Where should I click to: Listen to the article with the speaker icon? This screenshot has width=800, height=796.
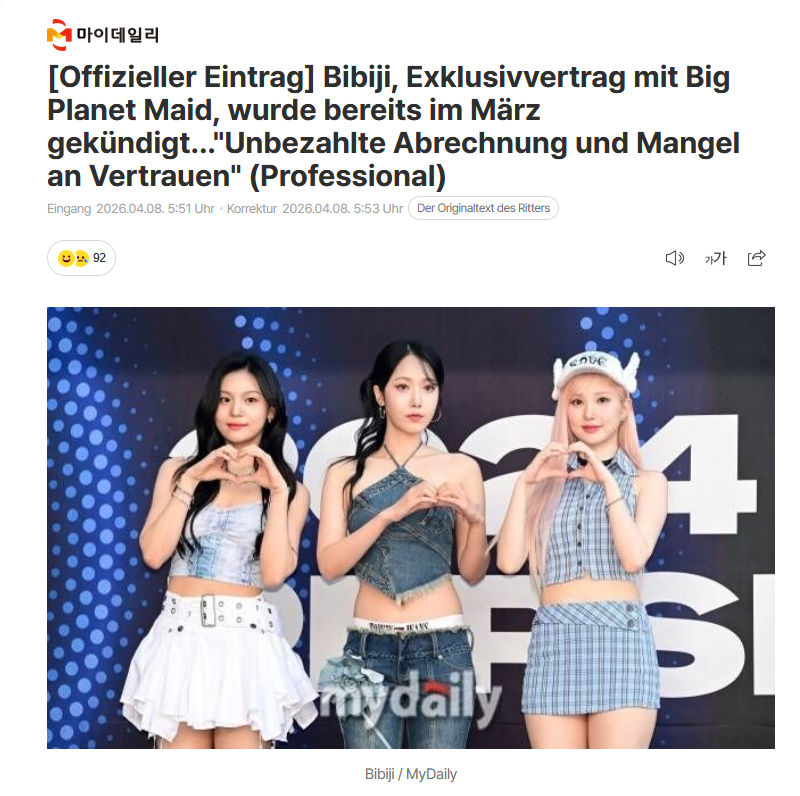pos(674,258)
